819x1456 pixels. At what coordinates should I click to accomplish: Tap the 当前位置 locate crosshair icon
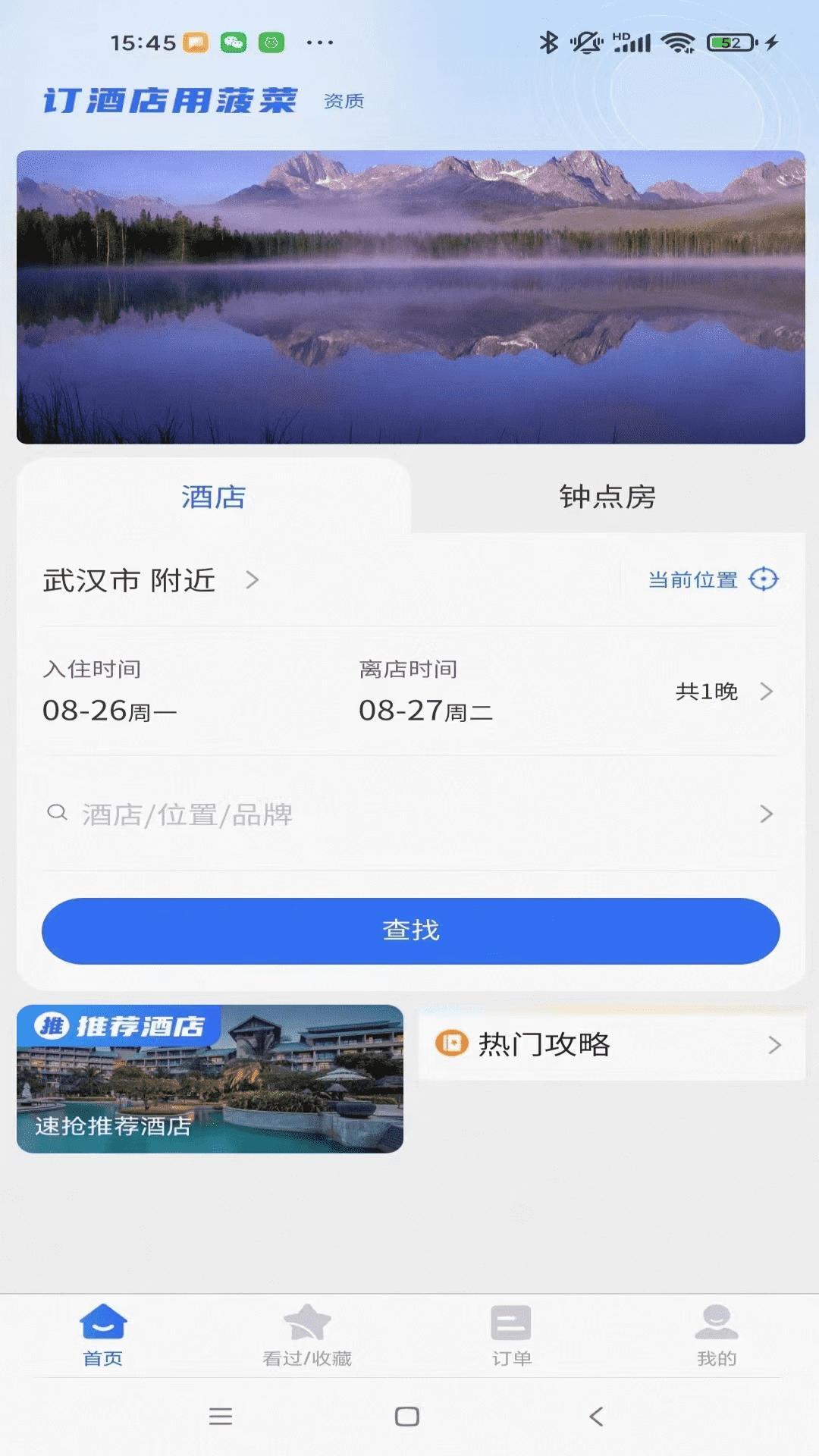coord(764,579)
